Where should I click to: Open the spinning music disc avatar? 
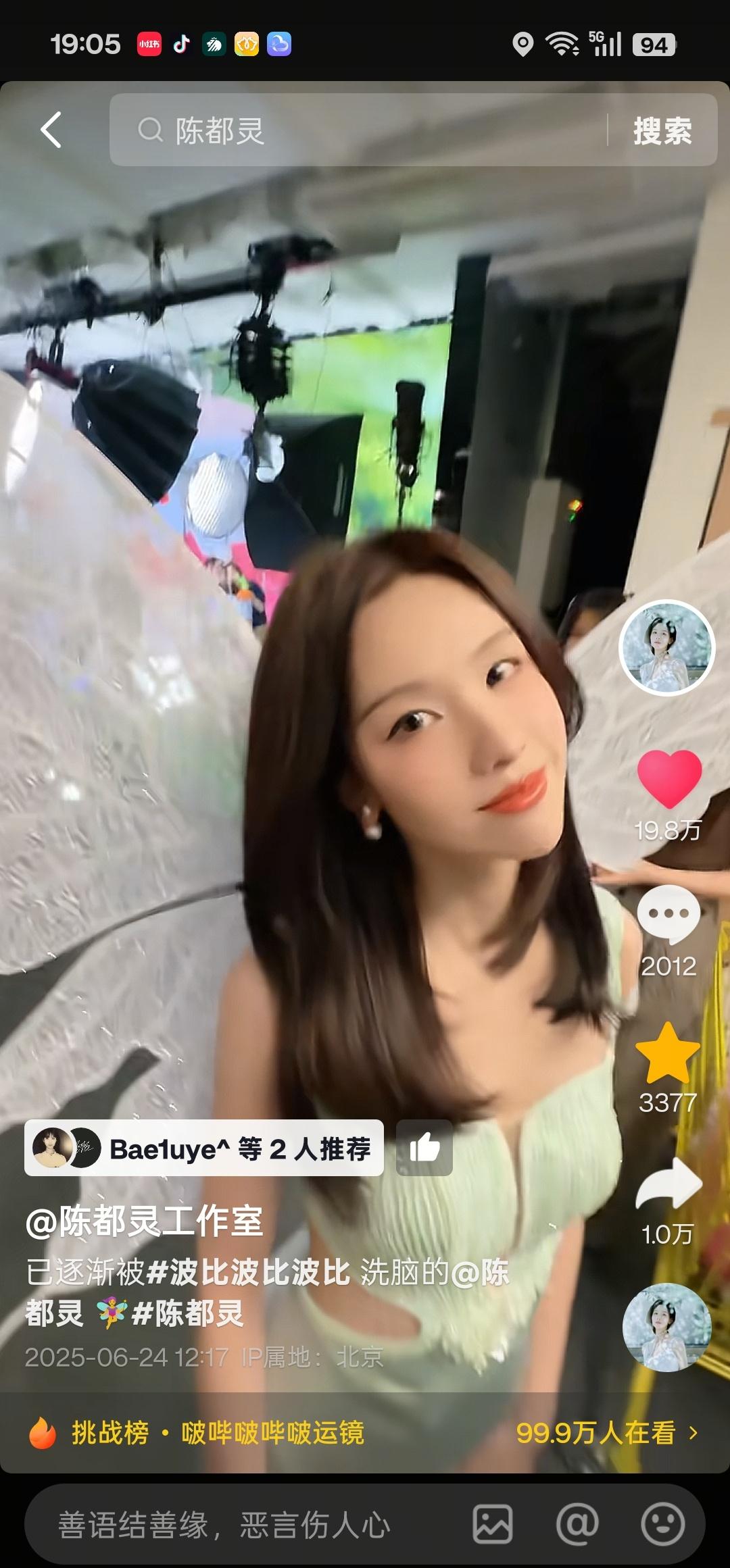(666, 1327)
